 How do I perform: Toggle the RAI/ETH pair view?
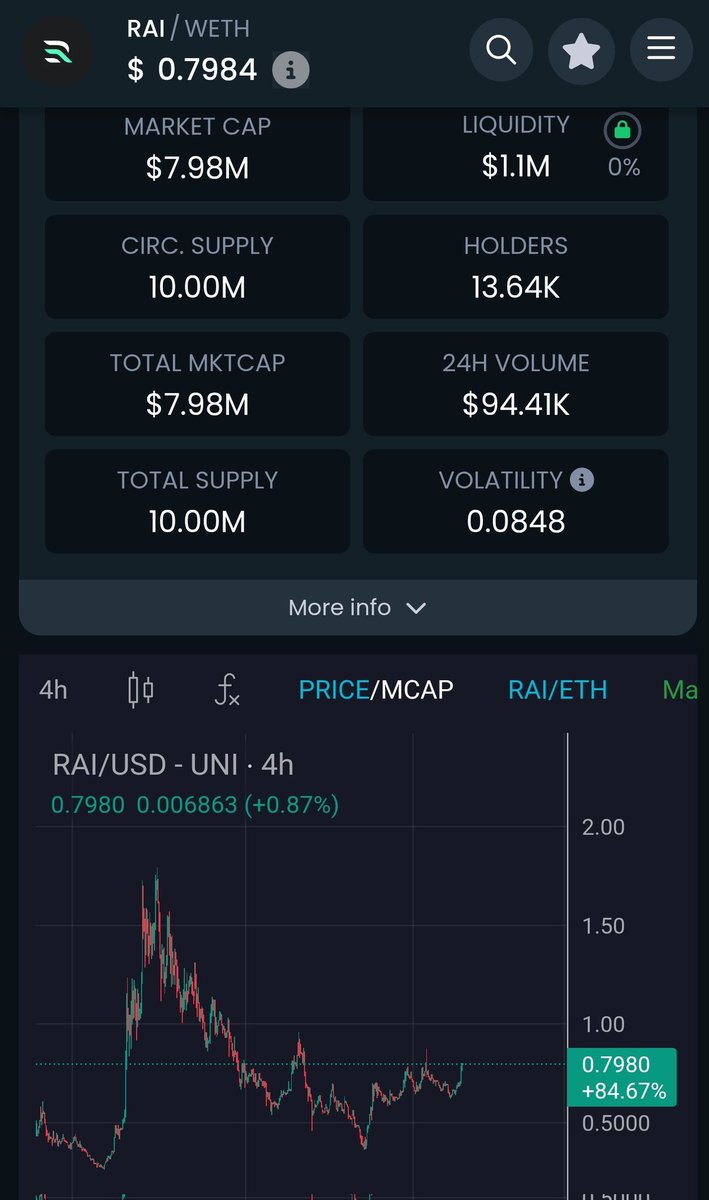(557, 690)
